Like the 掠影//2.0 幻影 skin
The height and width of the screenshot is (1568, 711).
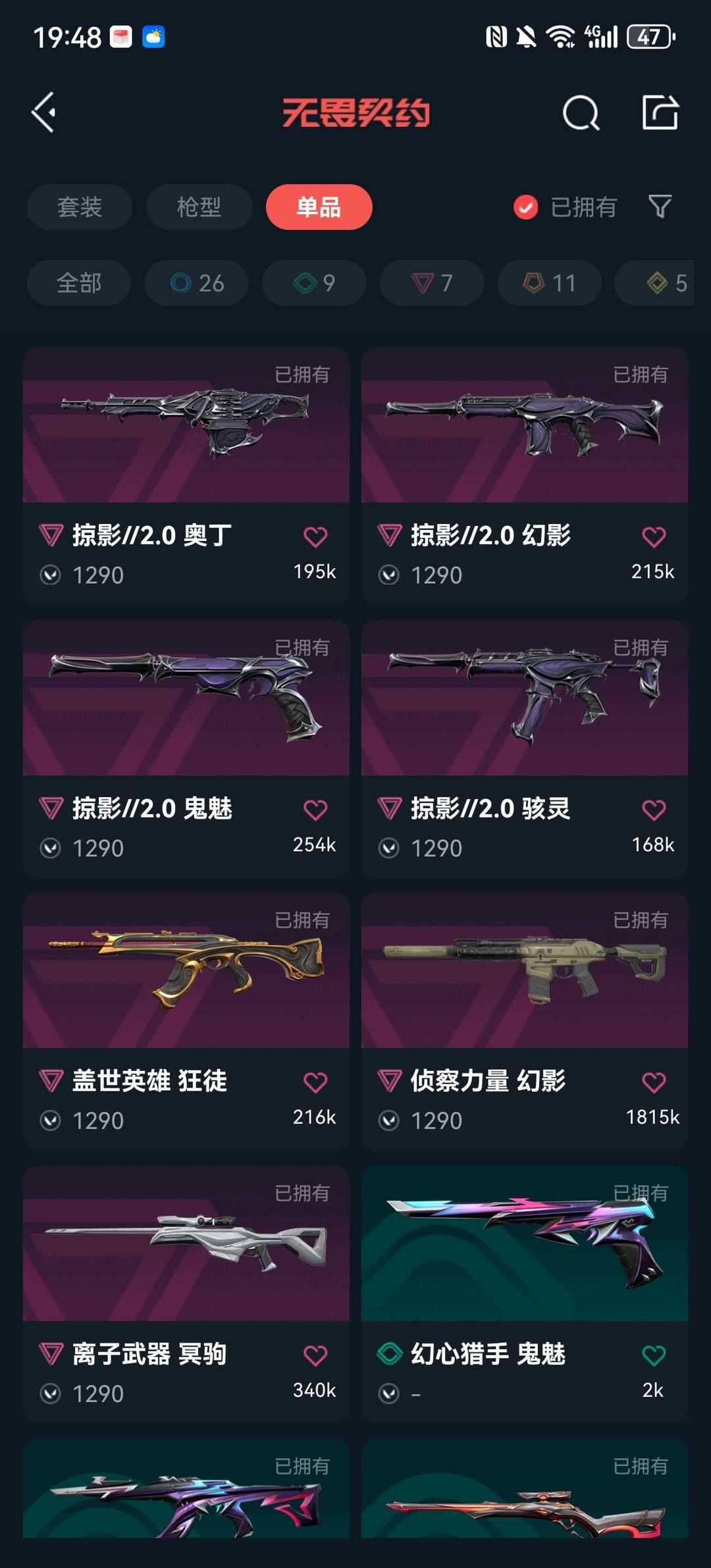[x=653, y=537]
